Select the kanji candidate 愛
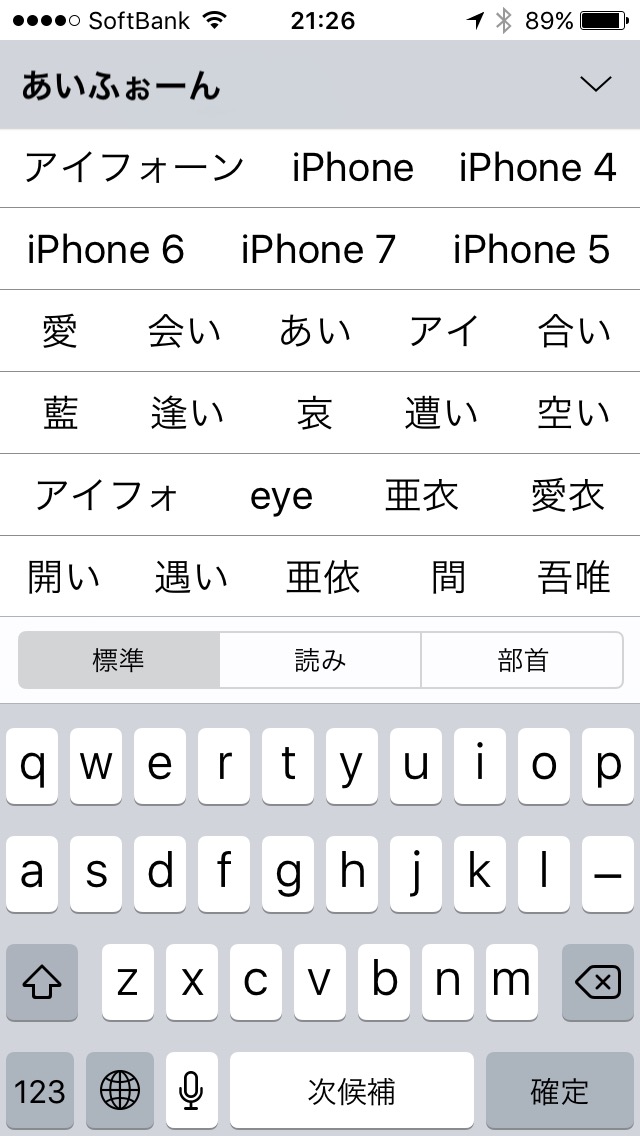The width and height of the screenshot is (640, 1136). (59, 332)
